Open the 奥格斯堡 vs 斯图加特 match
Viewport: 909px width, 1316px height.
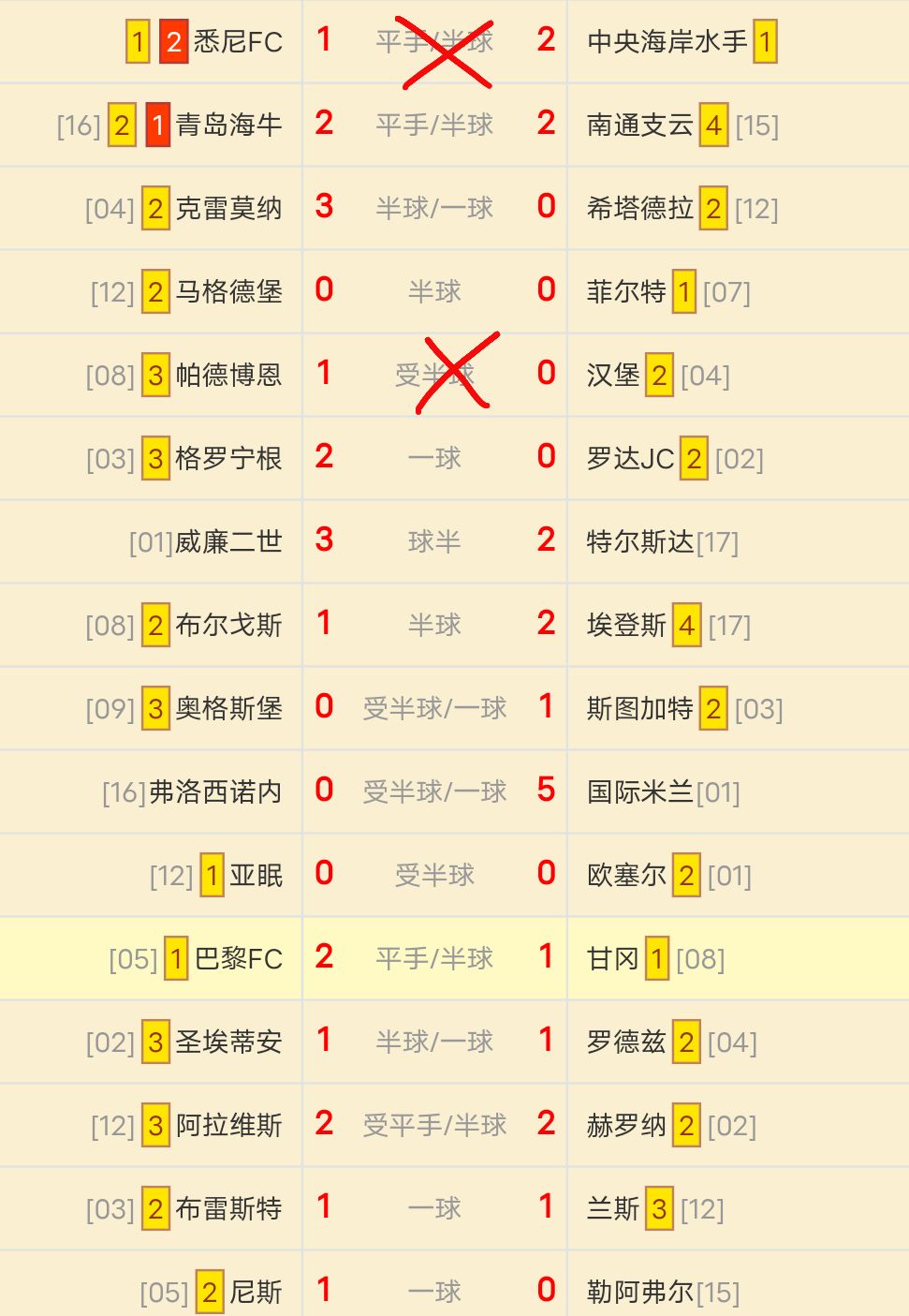coord(434,708)
